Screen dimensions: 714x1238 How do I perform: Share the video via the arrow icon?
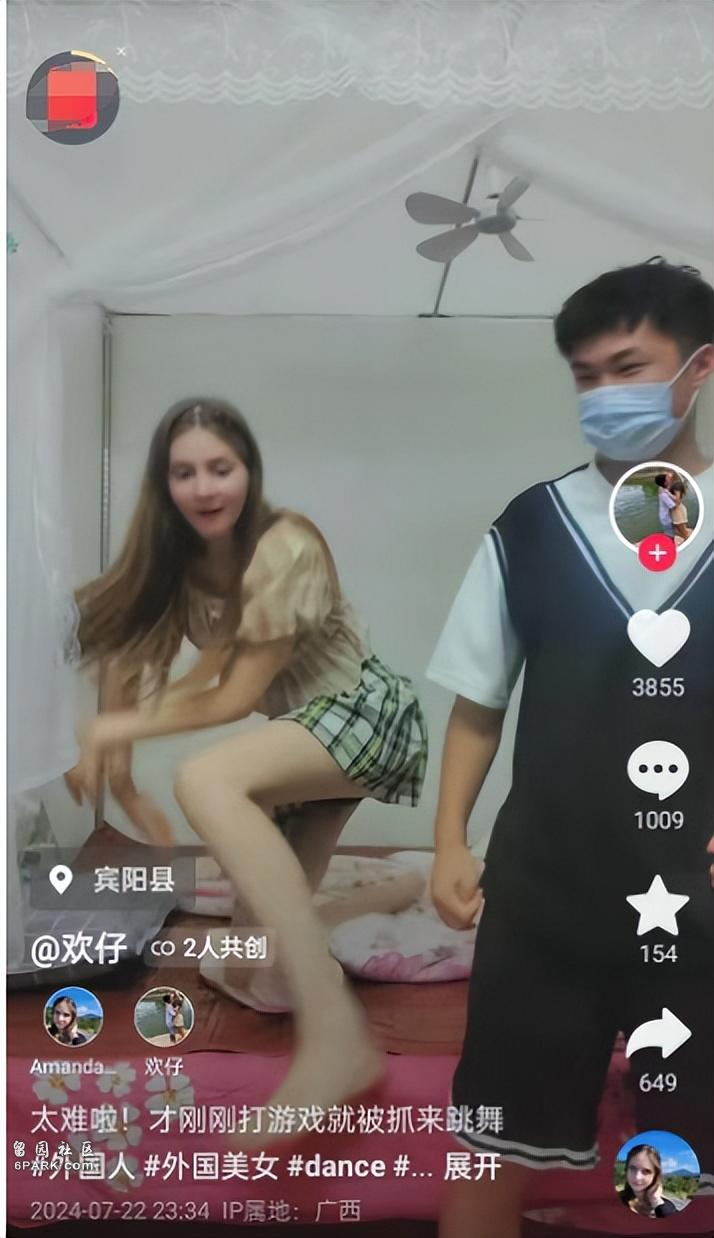click(658, 1034)
